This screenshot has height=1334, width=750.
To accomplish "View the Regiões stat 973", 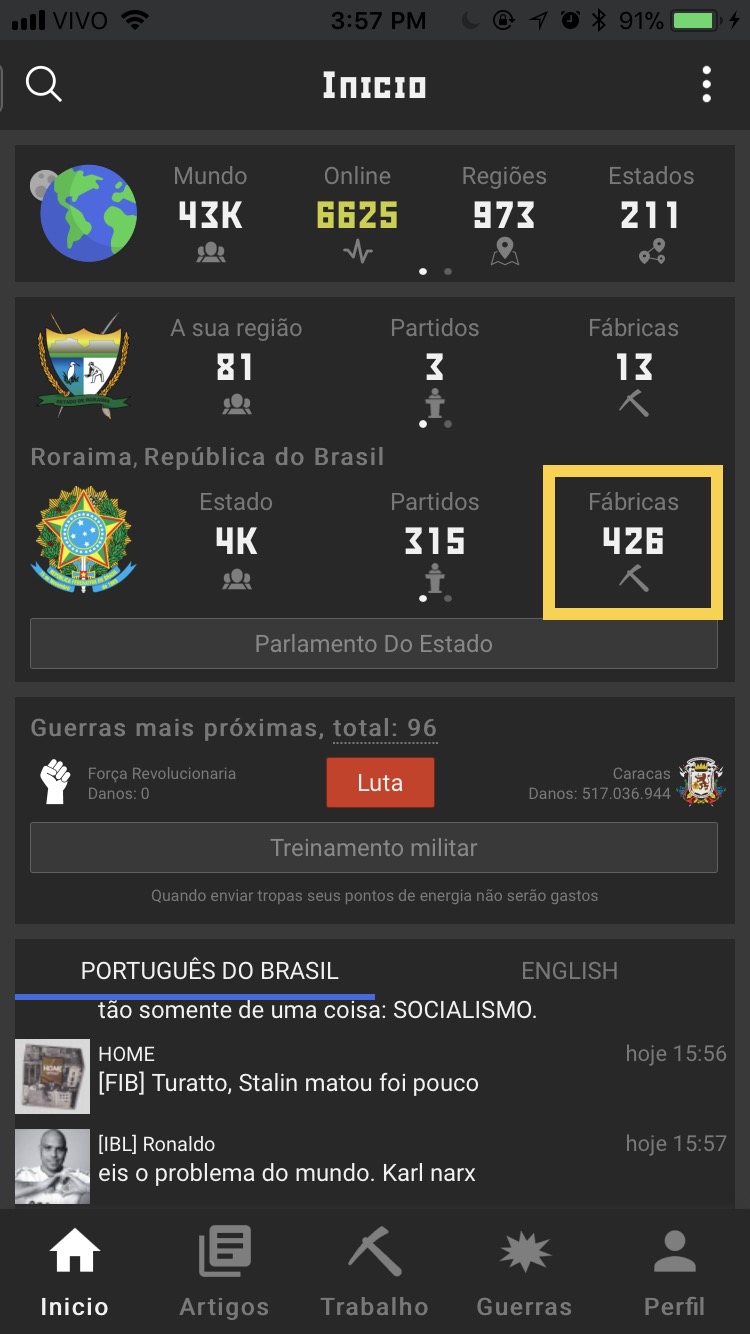I will pos(504,214).
